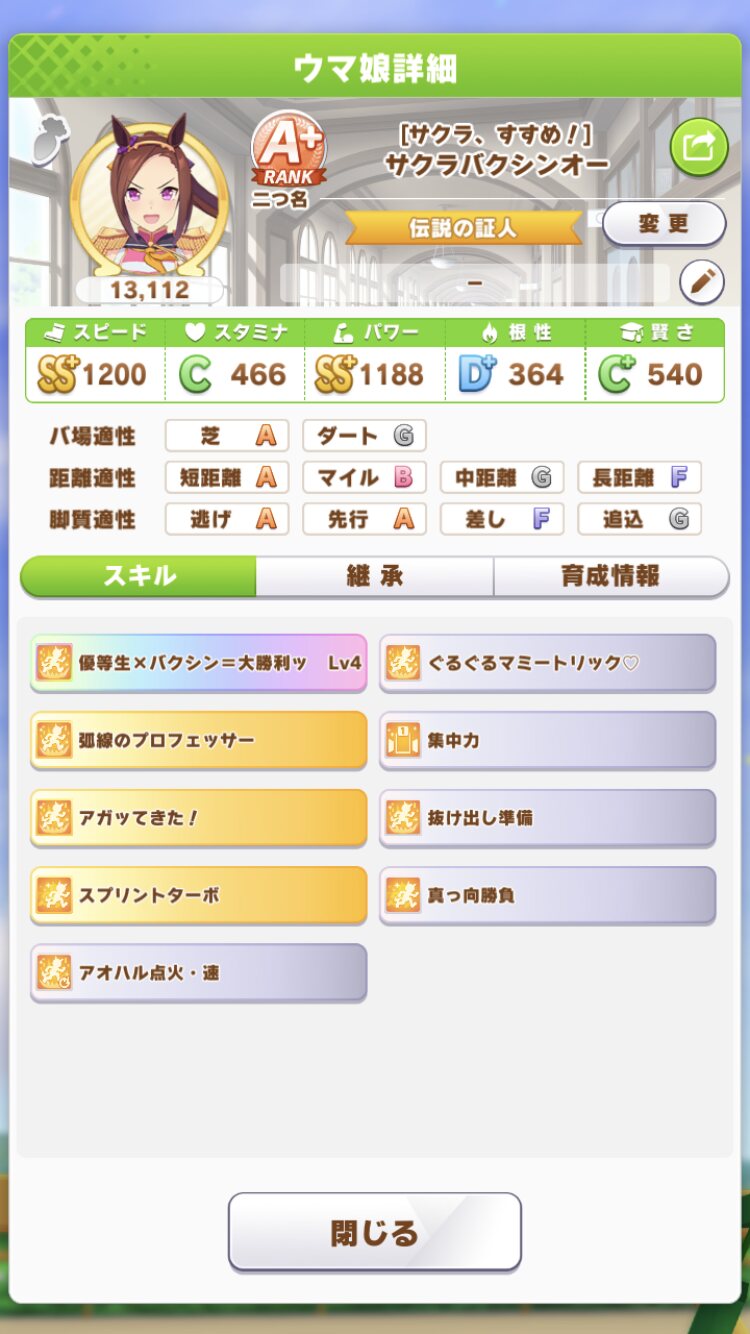Image resolution: width=750 pixels, height=1334 pixels.
Task: Open the アオハル点火・速 skill
Action: coord(198,972)
